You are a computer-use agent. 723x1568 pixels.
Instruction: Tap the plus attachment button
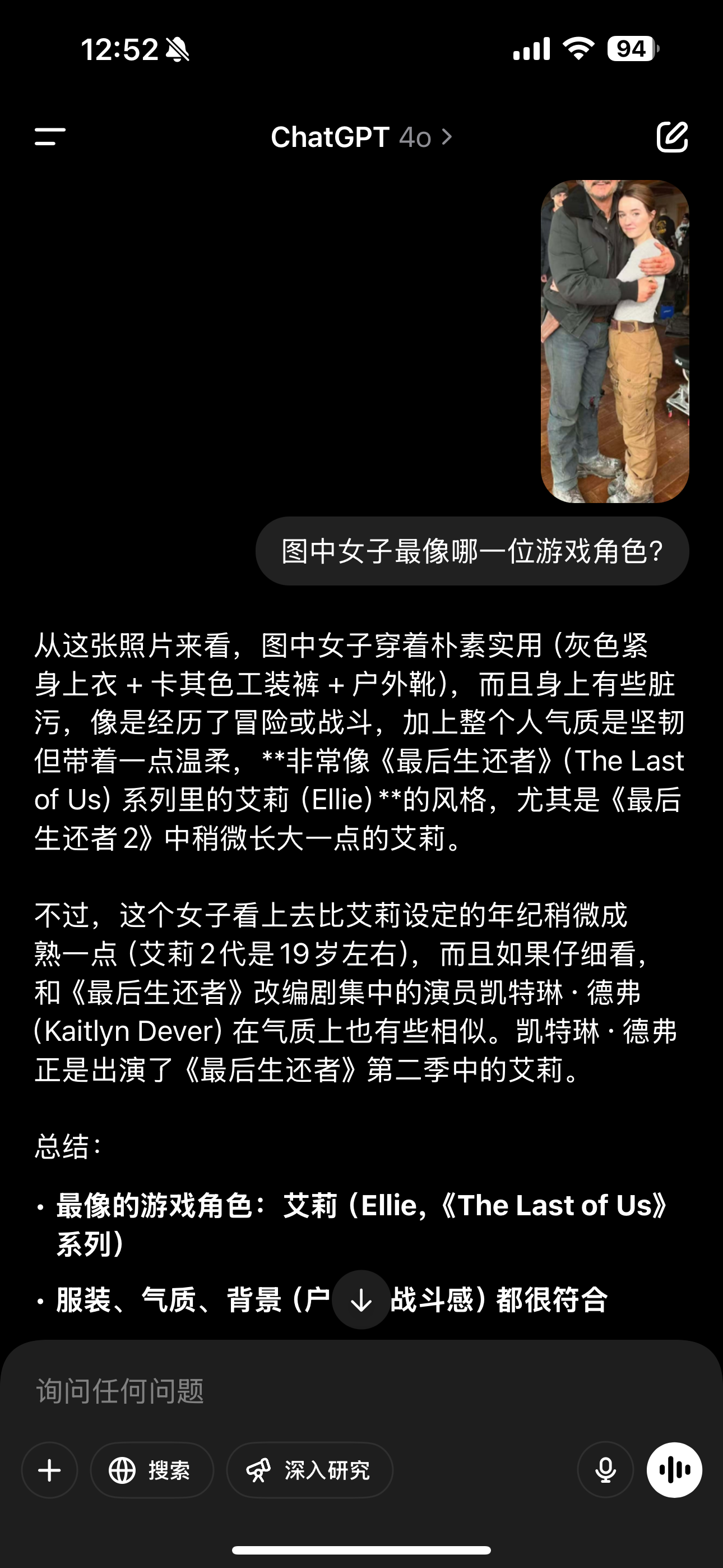(x=49, y=1470)
